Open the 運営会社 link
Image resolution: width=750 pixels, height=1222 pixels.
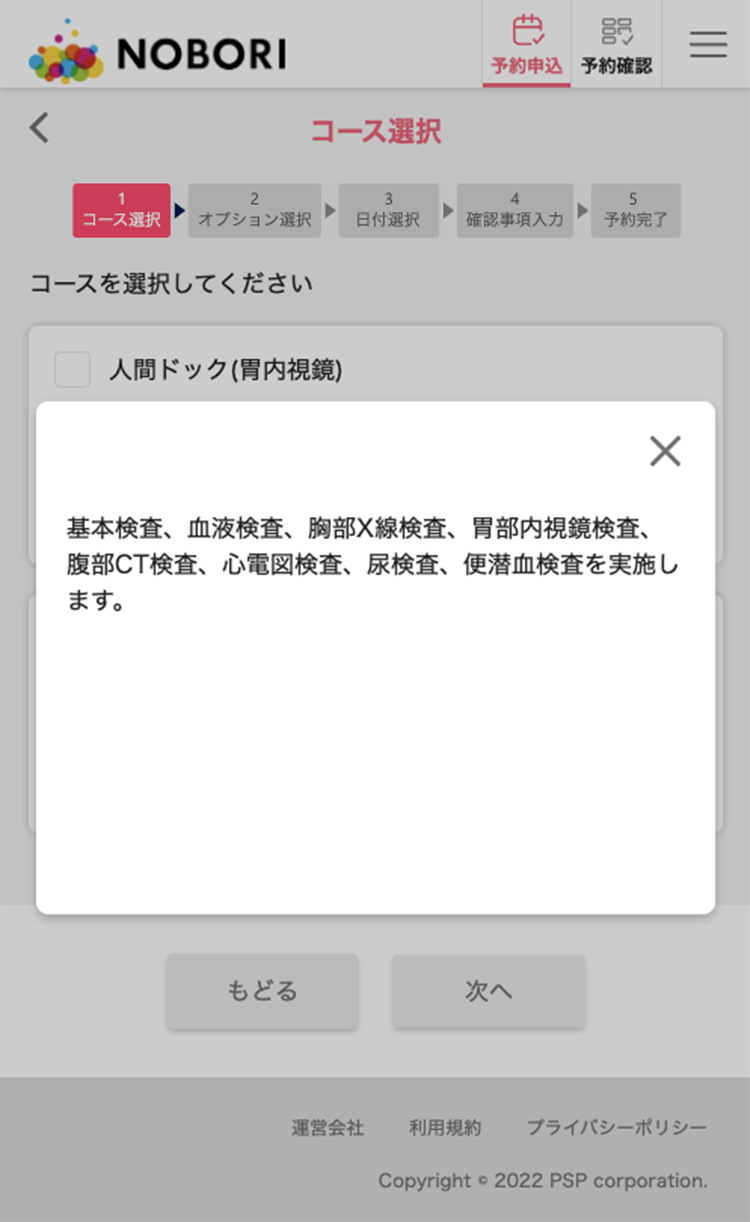(328, 1128)
